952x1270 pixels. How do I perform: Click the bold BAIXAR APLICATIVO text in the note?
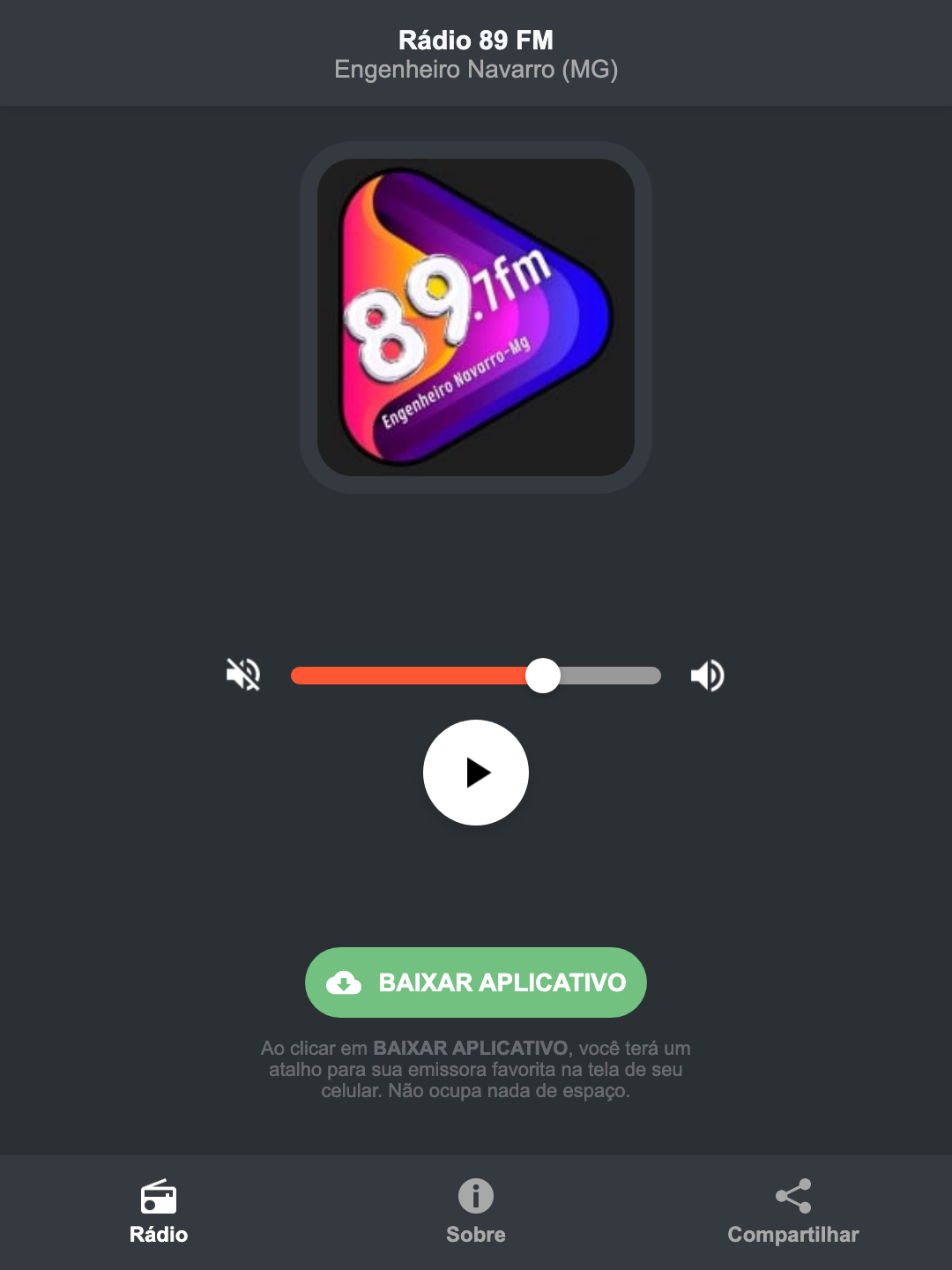click(472, 1049)
